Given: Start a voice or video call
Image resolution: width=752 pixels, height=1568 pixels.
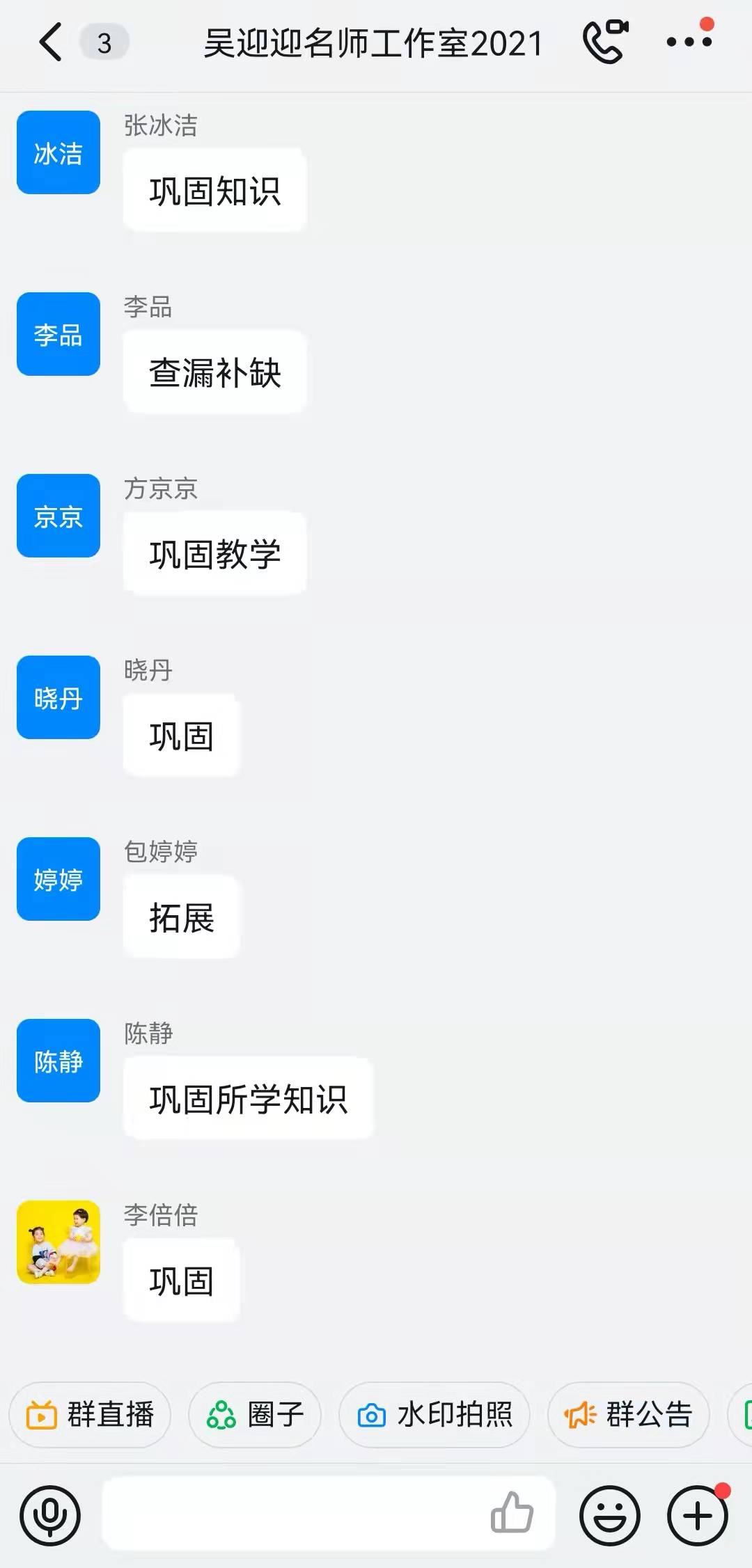Looking at the screenshot, I should (x=605, y=42).
